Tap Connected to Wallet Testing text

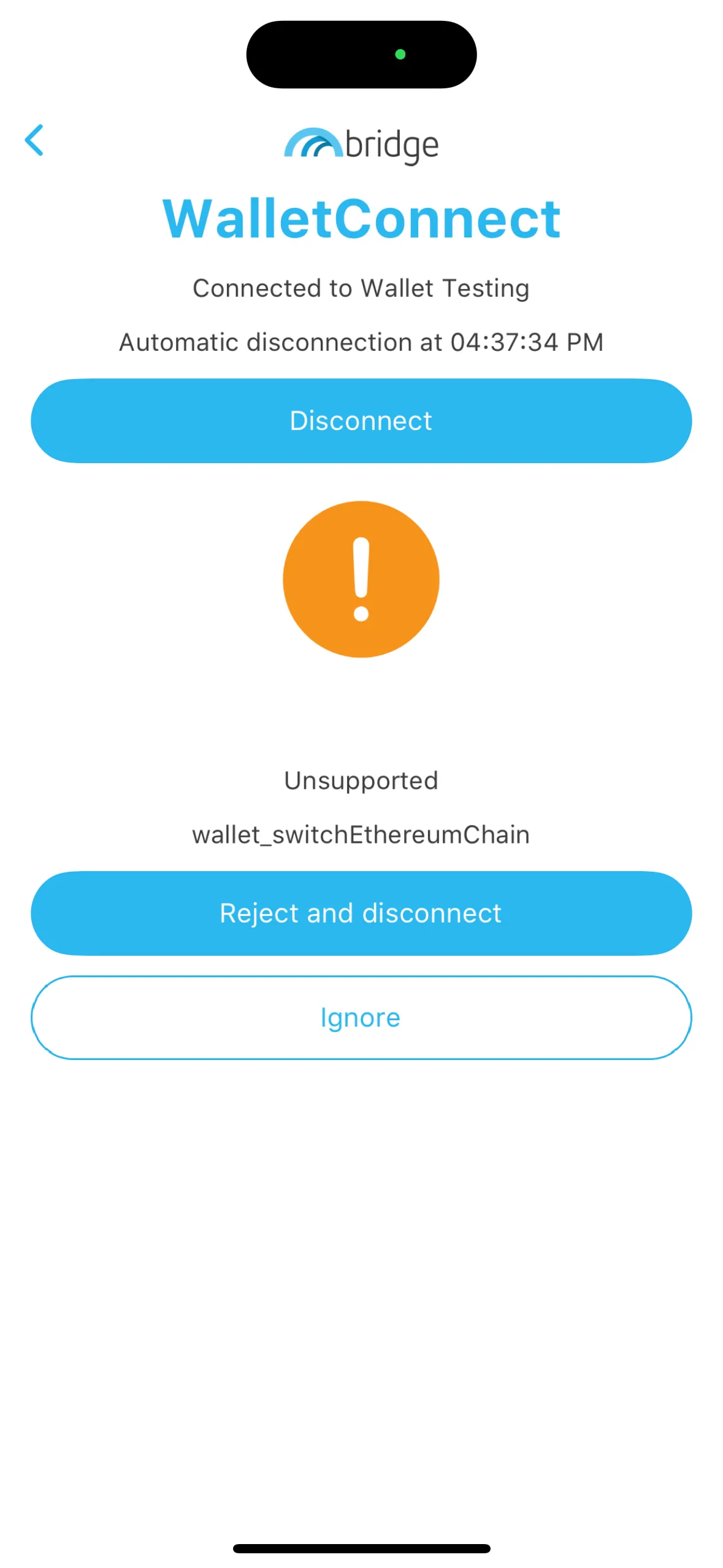click(361, 287)
